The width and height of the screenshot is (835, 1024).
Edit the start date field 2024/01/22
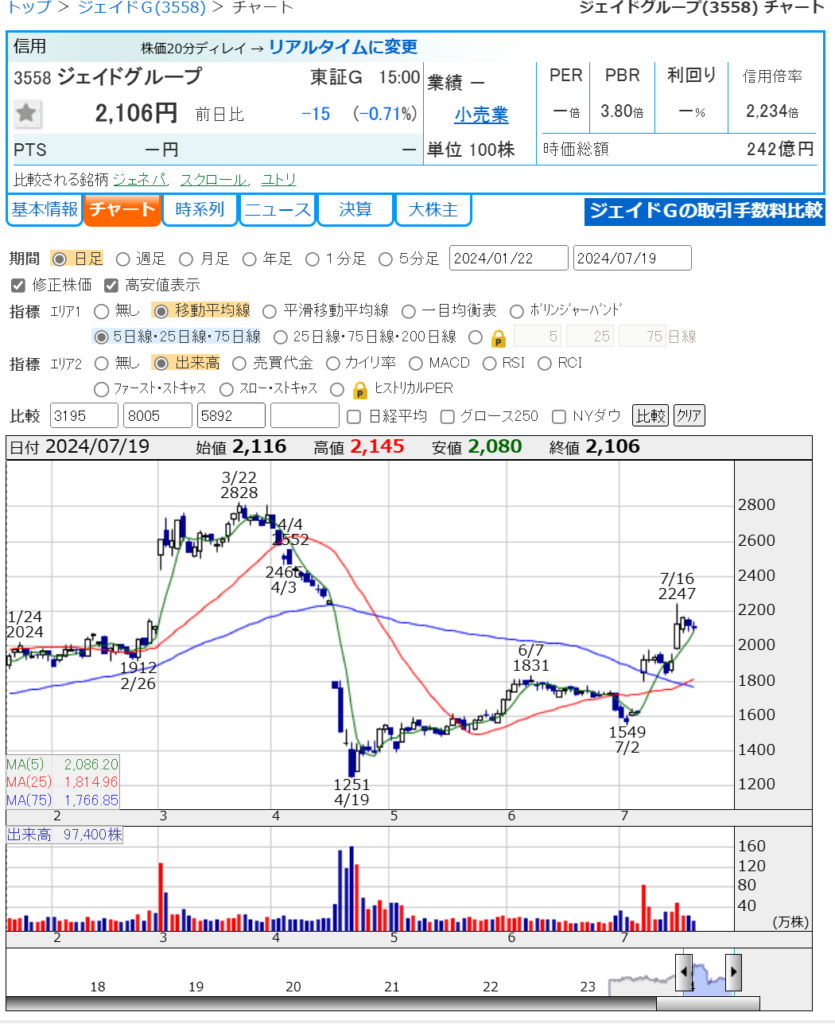pyautogui.click(x=508, y=258)
